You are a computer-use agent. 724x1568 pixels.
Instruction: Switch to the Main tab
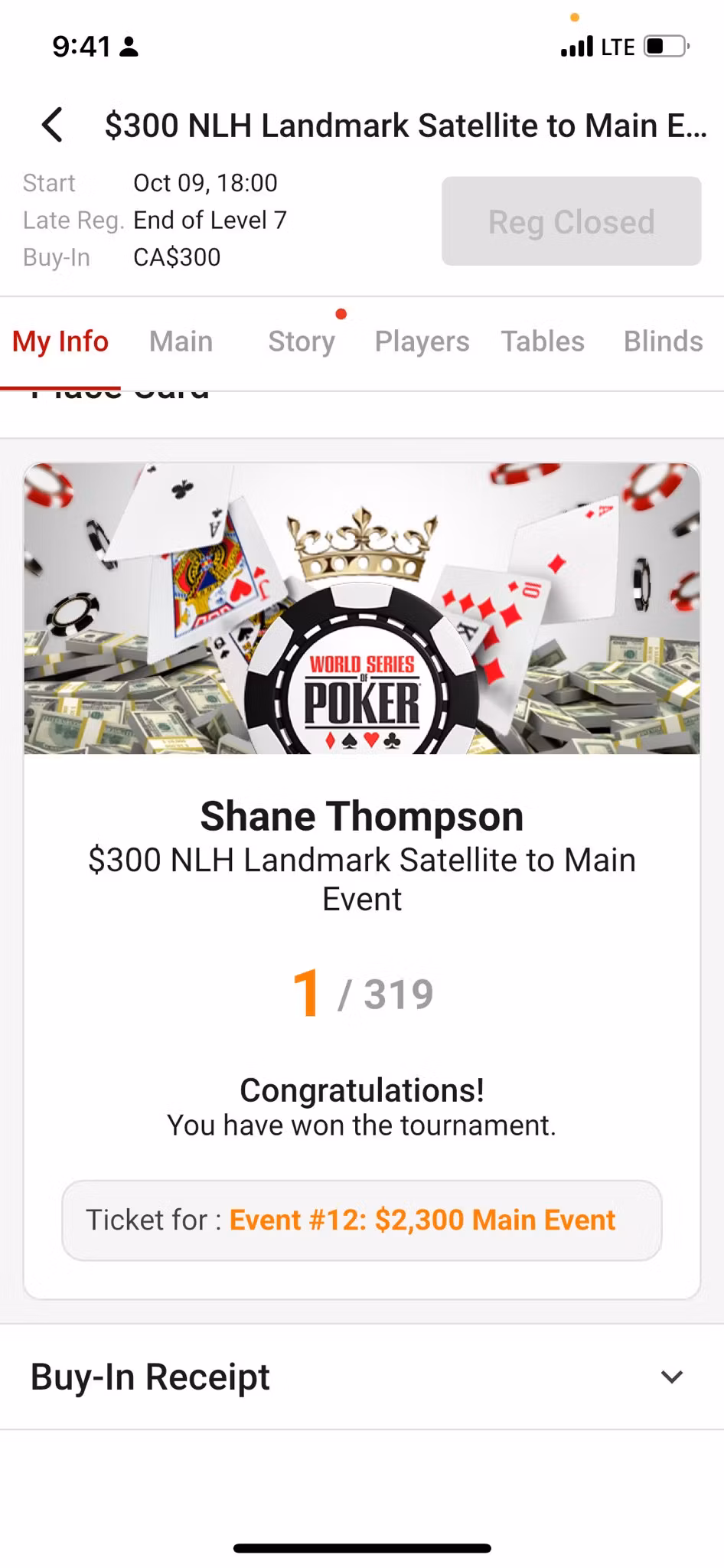click(x=181, y=341)
